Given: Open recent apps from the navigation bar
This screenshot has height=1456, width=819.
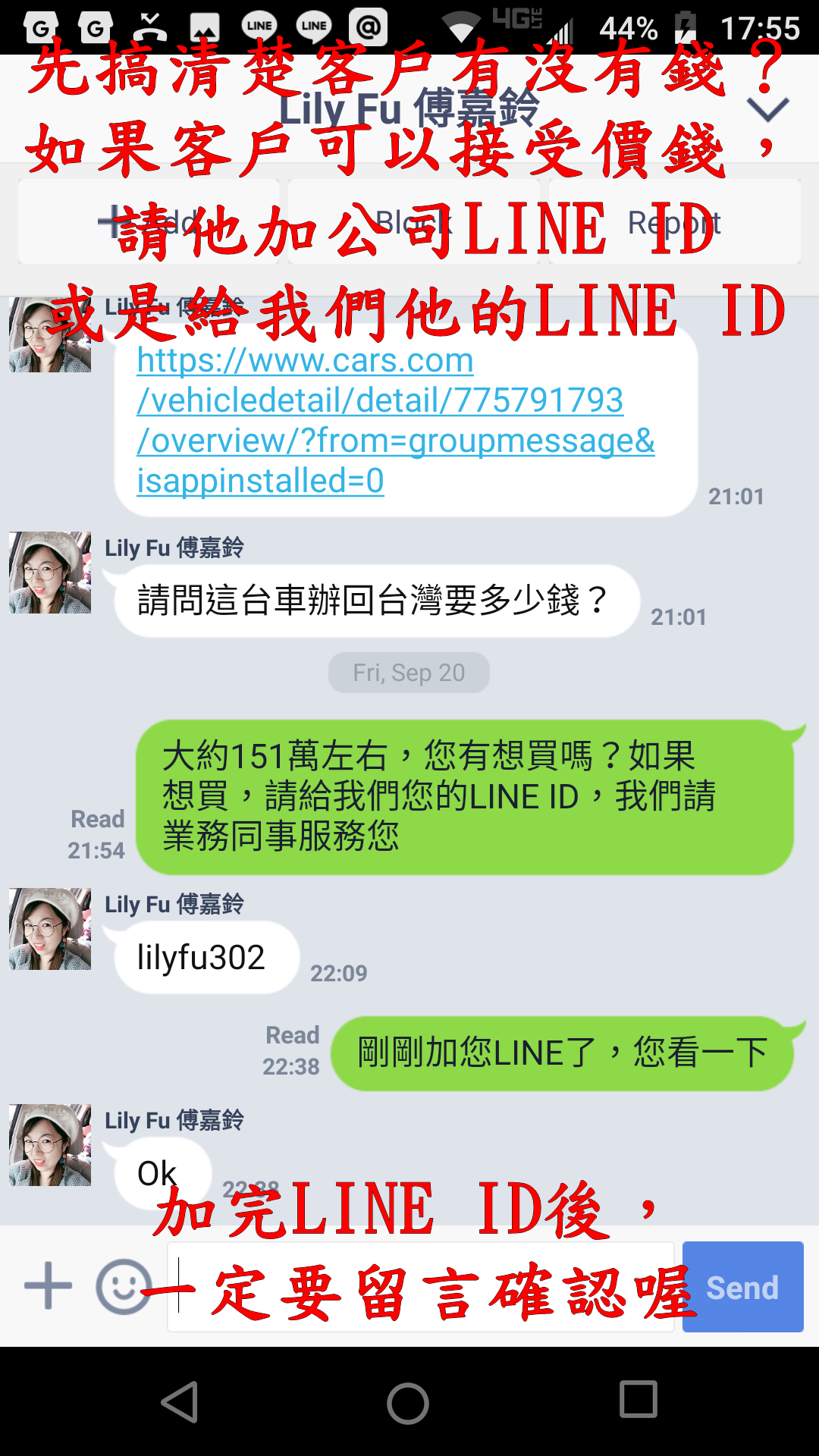Looking at the screenshot, I should tap(639, 1400).
